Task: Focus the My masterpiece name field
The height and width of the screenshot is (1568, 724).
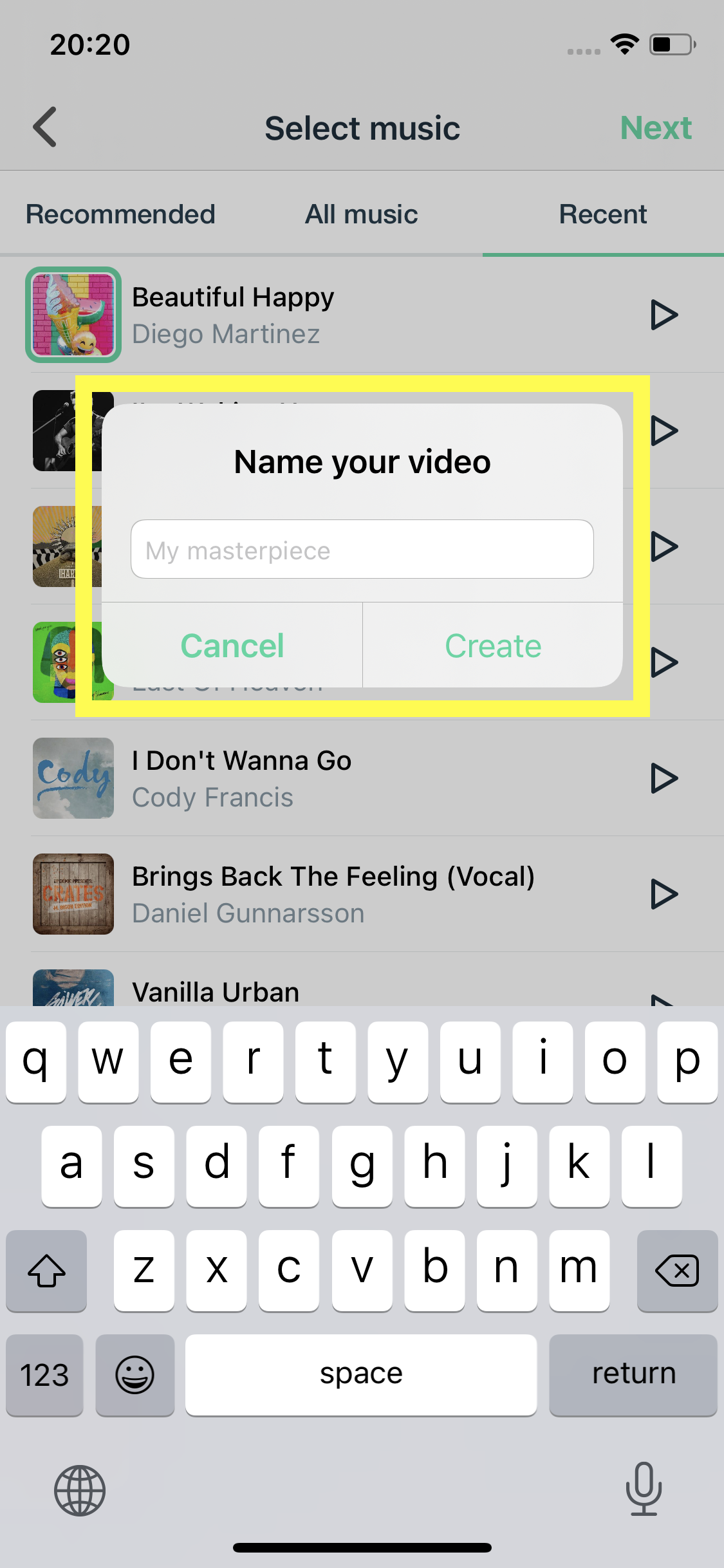Action: 362,550
